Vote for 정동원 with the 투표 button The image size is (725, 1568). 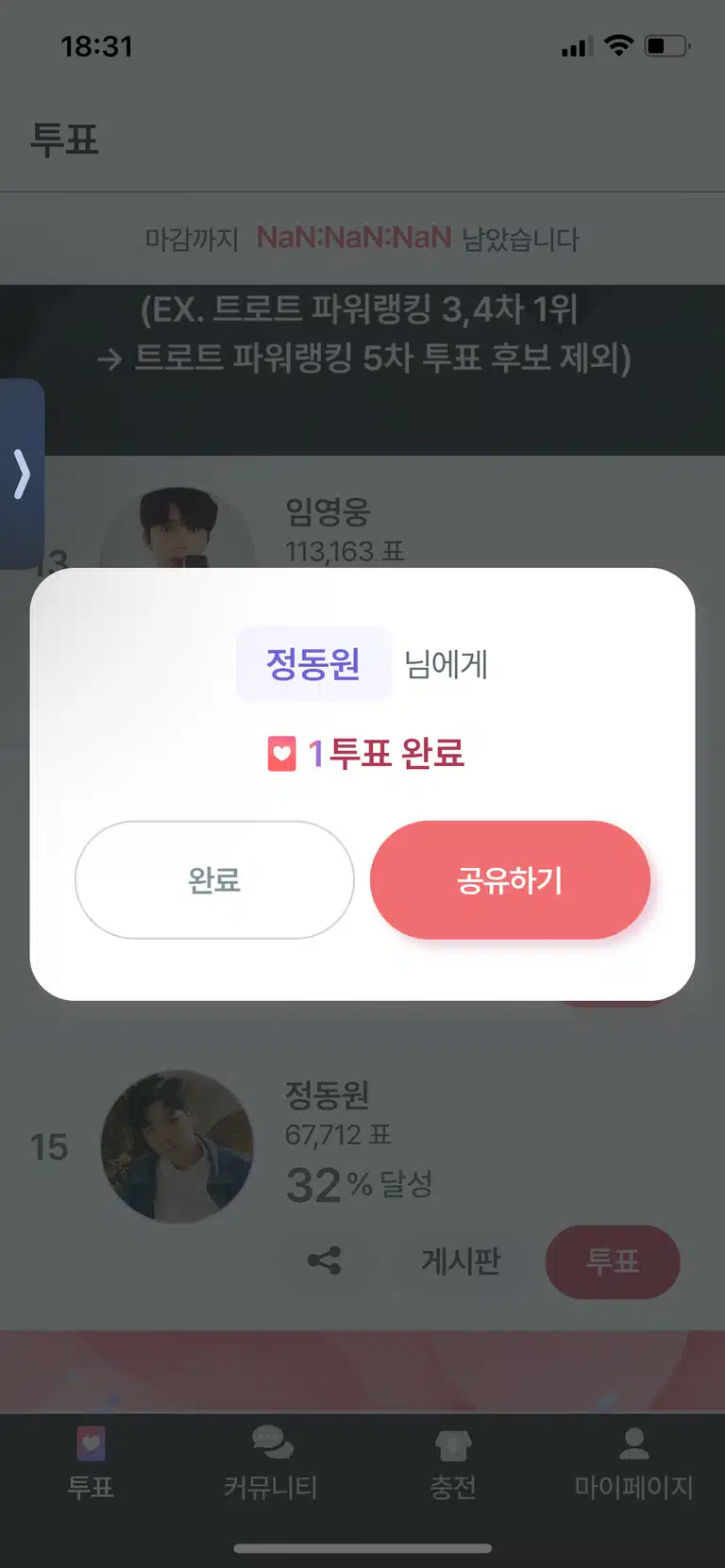coord(613,1260)
